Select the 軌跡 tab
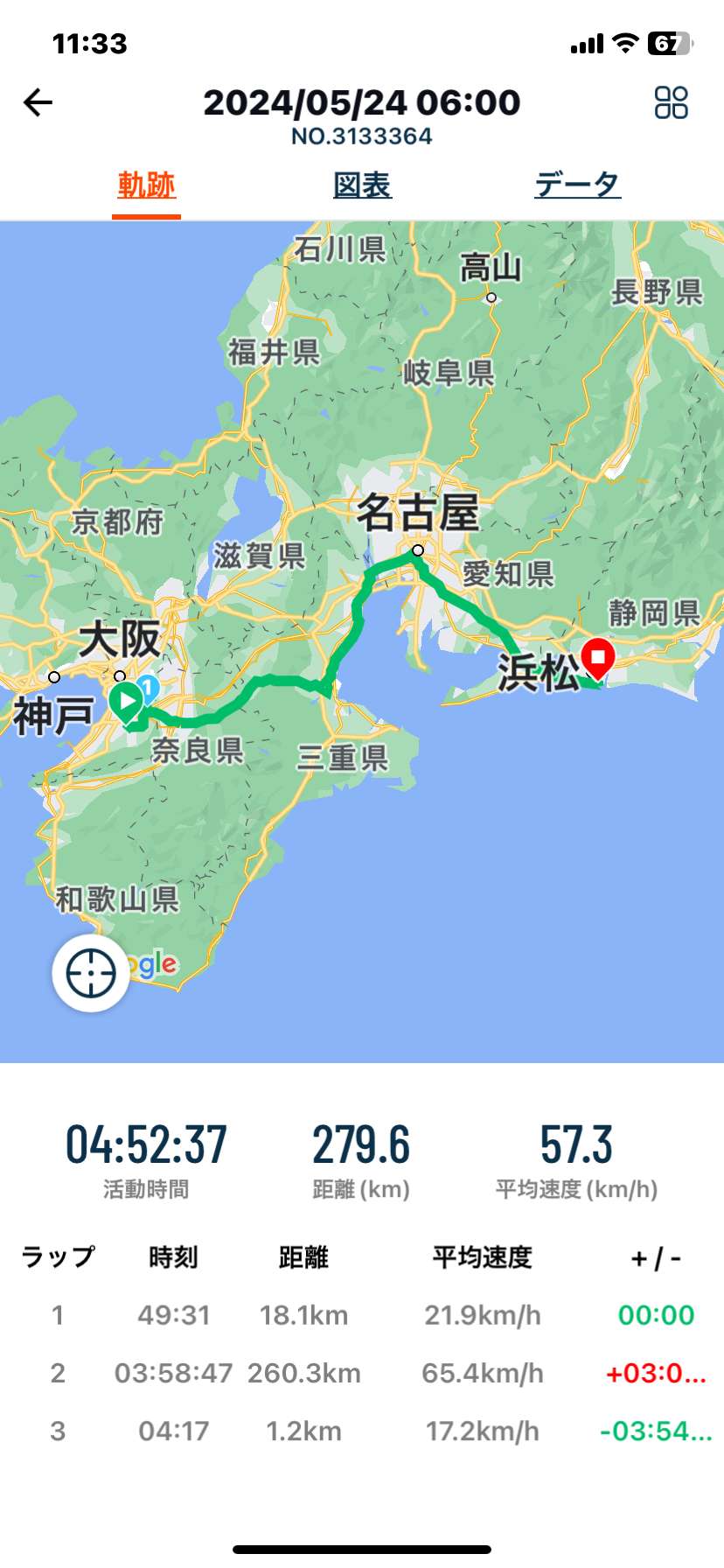The image size is (724, 1568). click(146, 185)
